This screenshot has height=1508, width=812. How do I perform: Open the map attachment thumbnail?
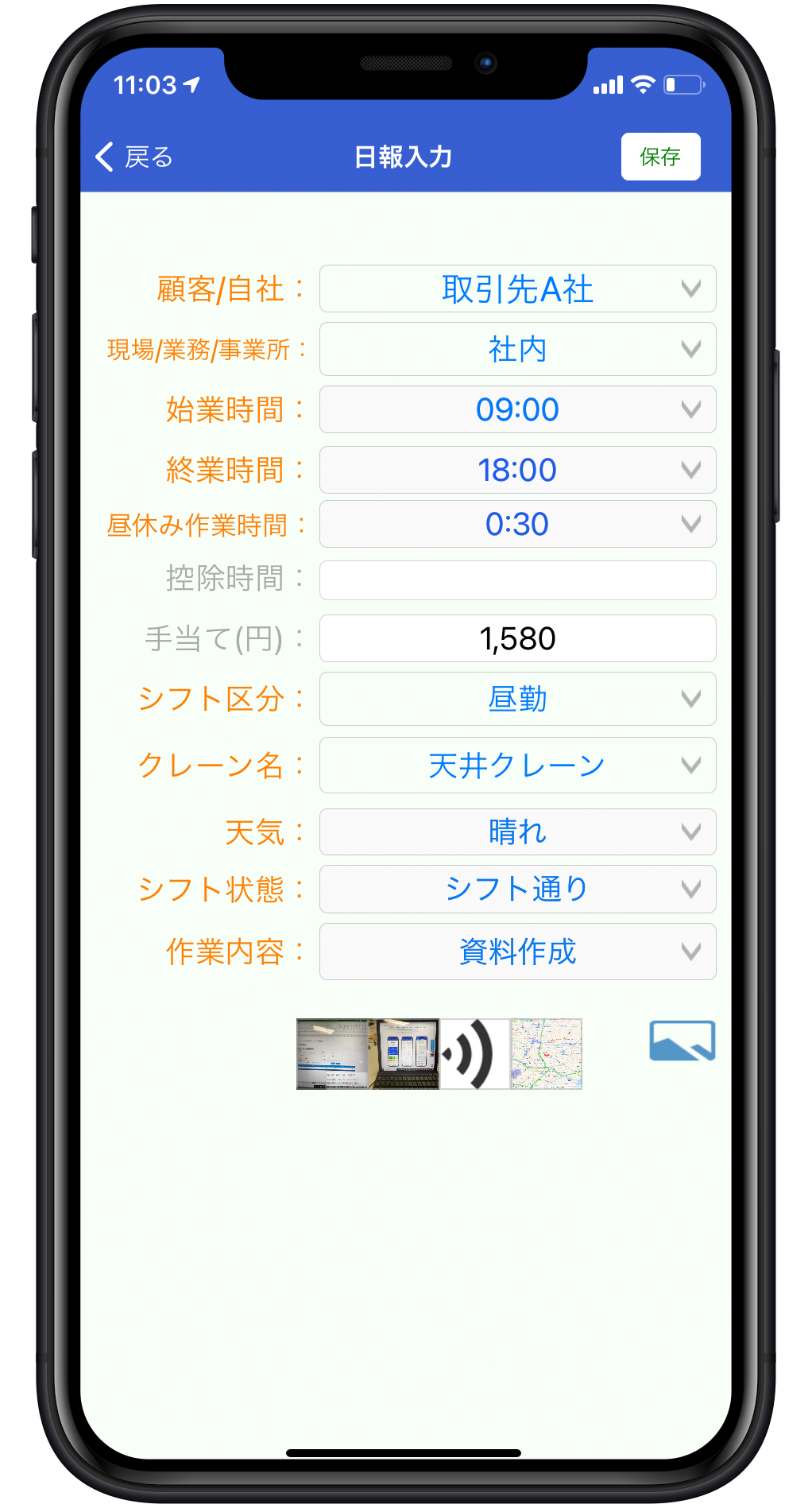pos(546,1054)
